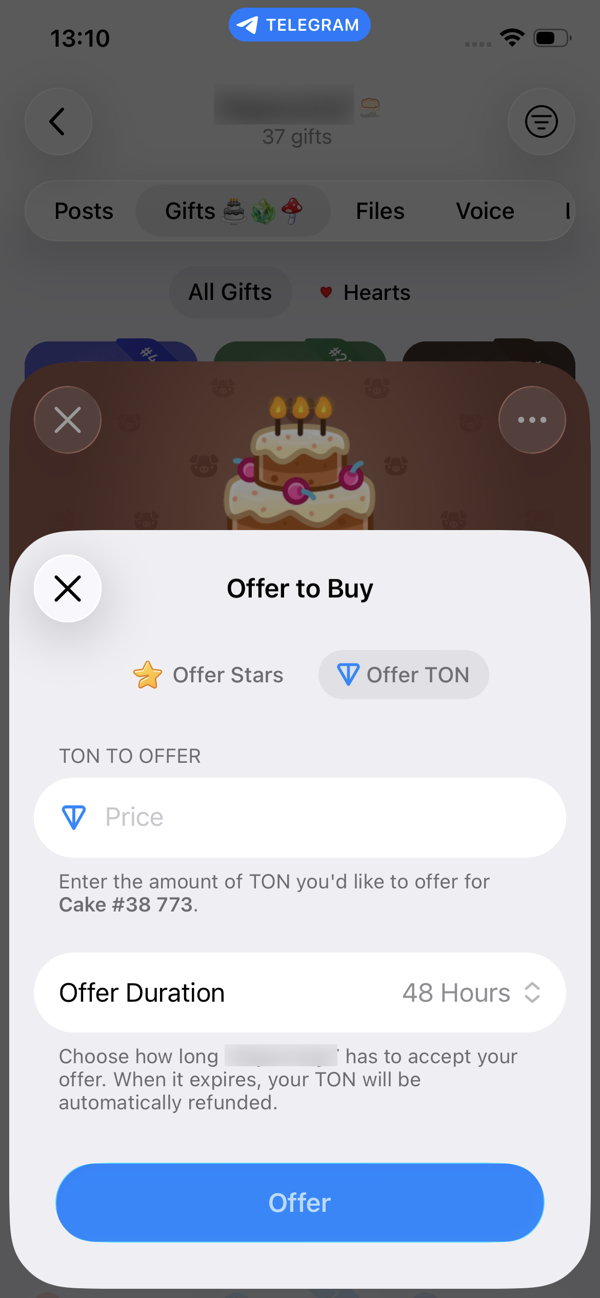The image size is (600, 1298).
Task: Close the Offer to Buy sheet
Action: pyautogui.click(x=68, y=588)
